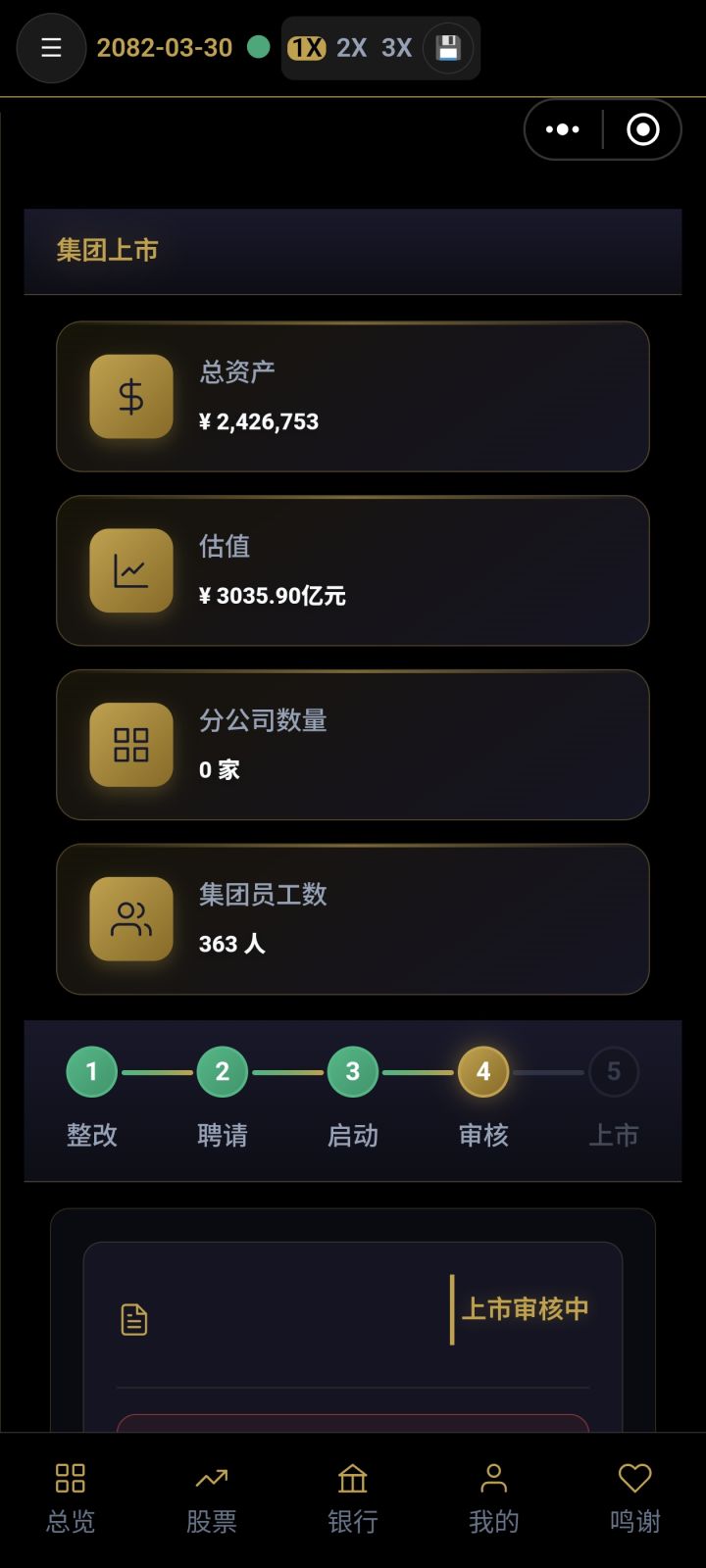Click step 5 上市 circle
The image size is (706, 1568).
[614, 1071]
